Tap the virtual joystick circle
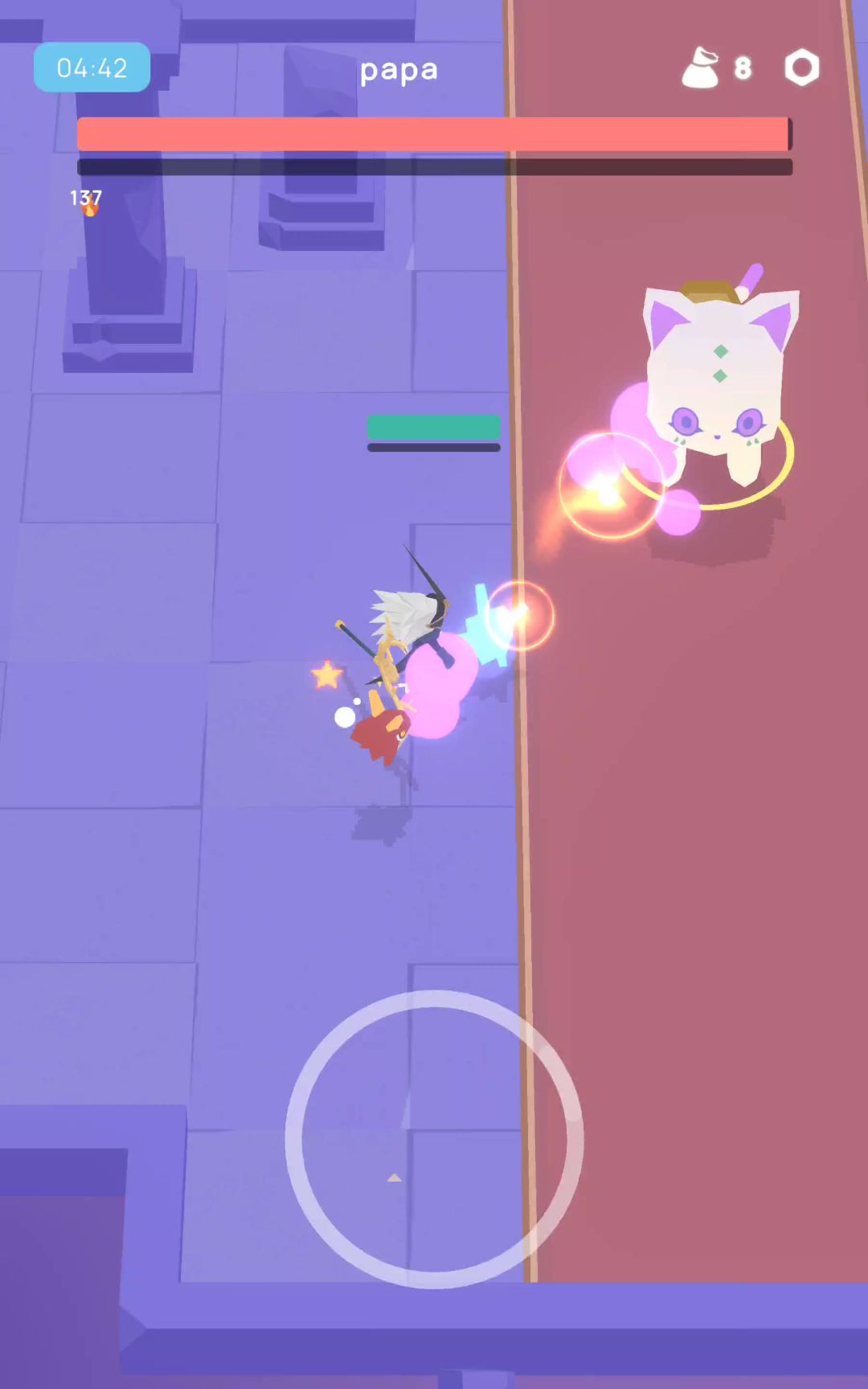The width and height of the screenshot is (868, 1389). tap(434, 1139)
